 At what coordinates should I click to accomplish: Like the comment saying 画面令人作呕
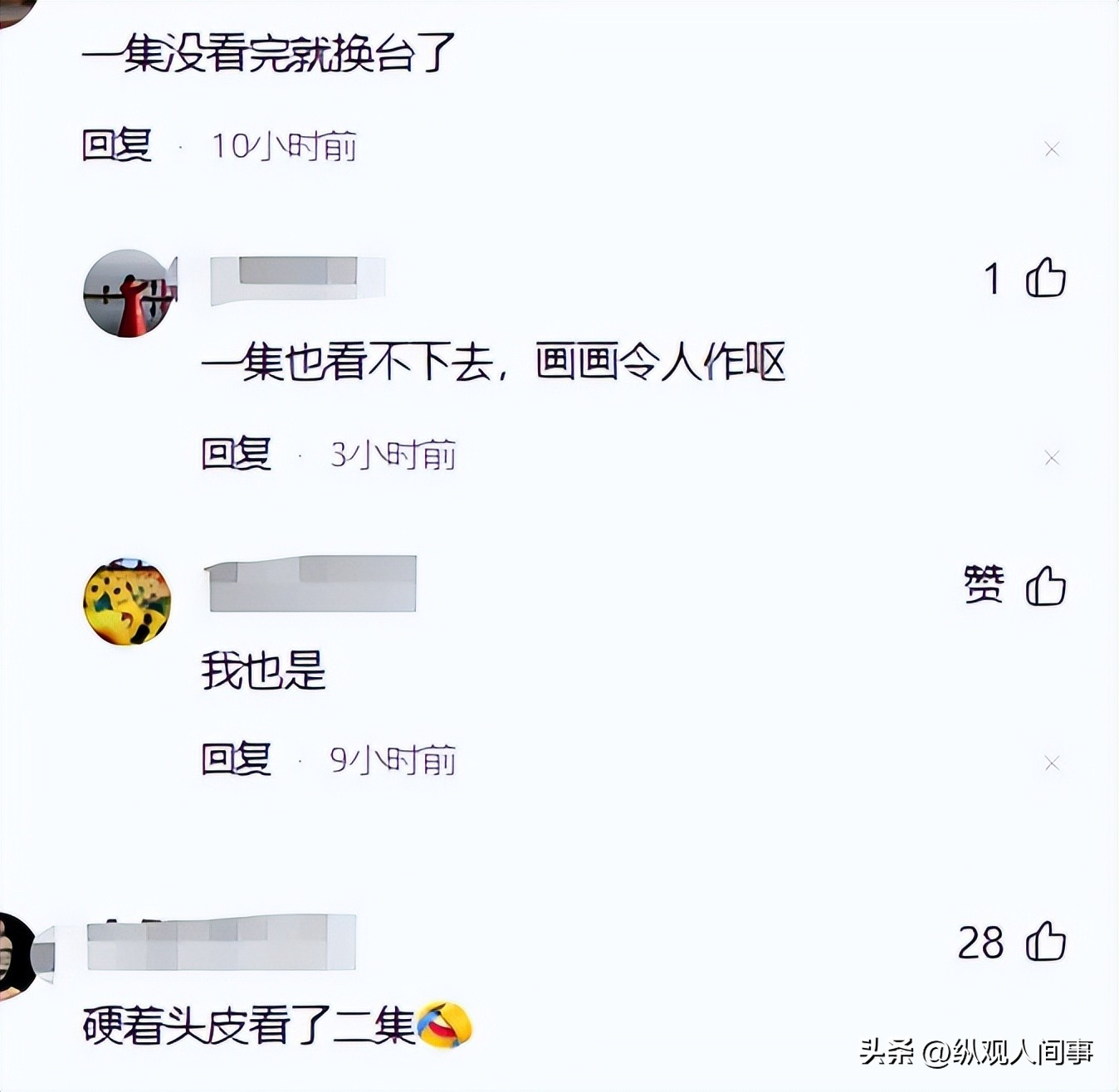1045,278
